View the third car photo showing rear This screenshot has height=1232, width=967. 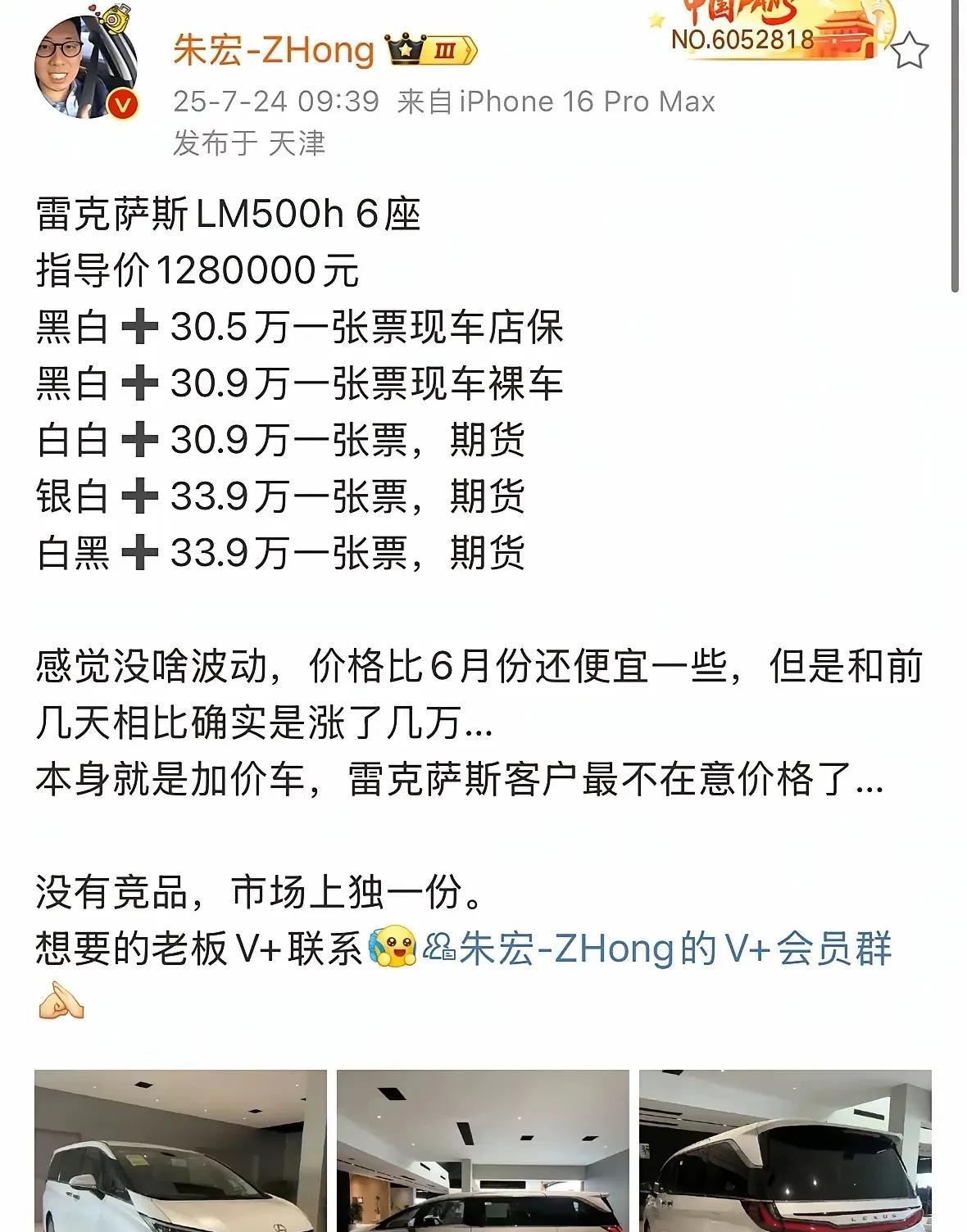coord(785,1150)
